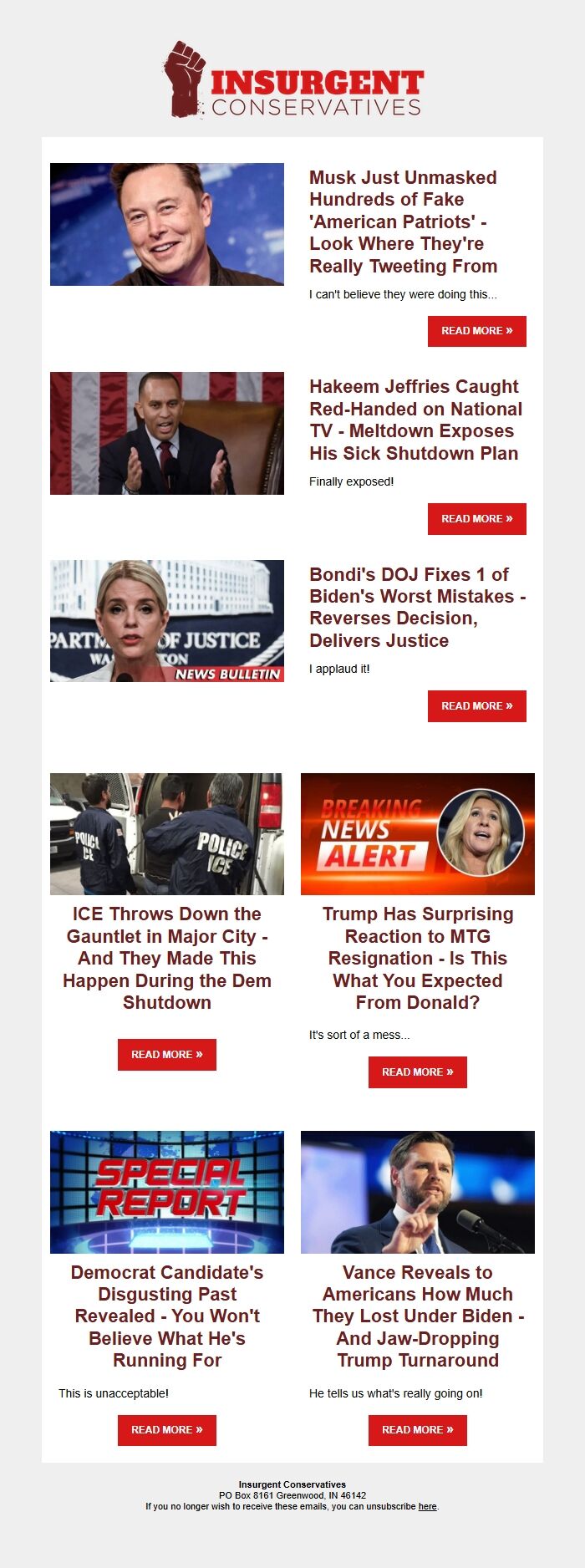Tap the Breaking News Alert image

click(x=417, y=834)
